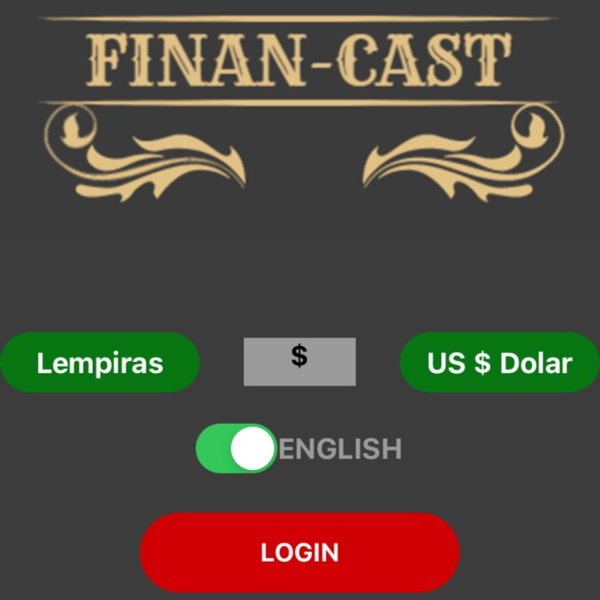Select the Lempiras currency button
Image resolution: width=600 pixels, height=600 pixels.
point(99,362)
